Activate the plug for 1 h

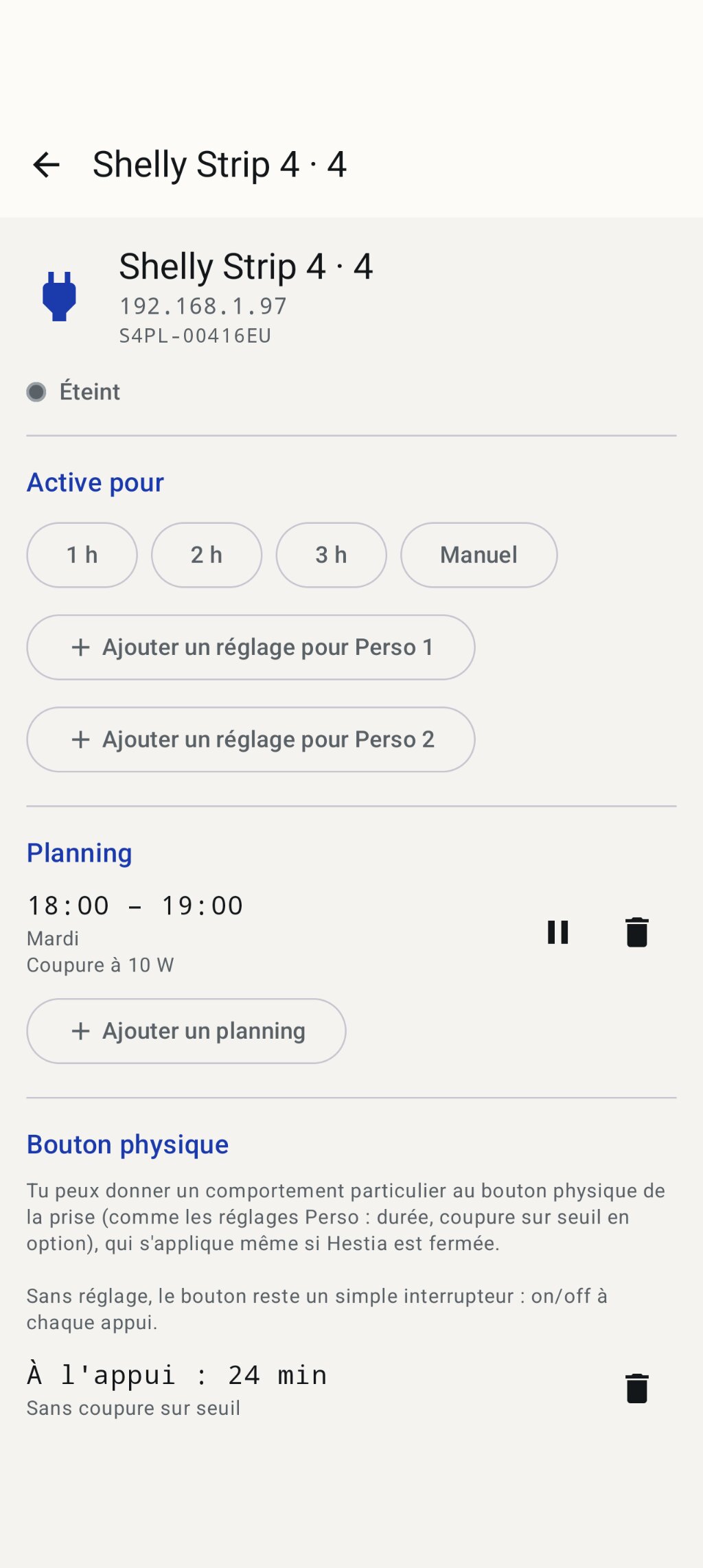tap(82, 555)
